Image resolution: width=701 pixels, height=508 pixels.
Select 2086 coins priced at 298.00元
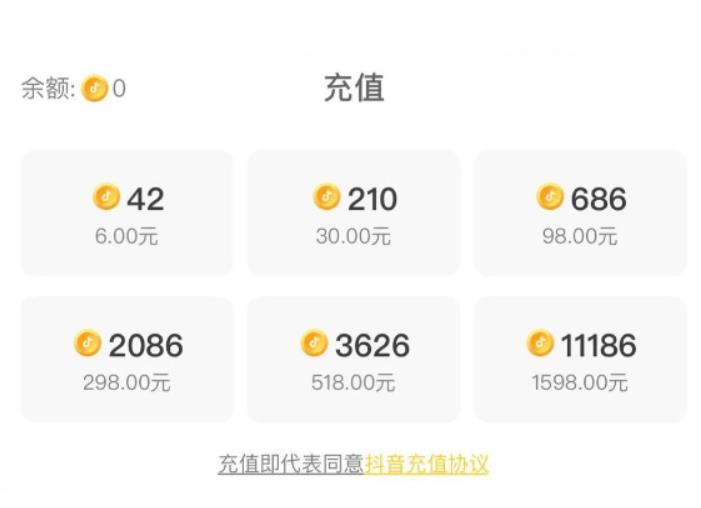click(x=127, y=360)
